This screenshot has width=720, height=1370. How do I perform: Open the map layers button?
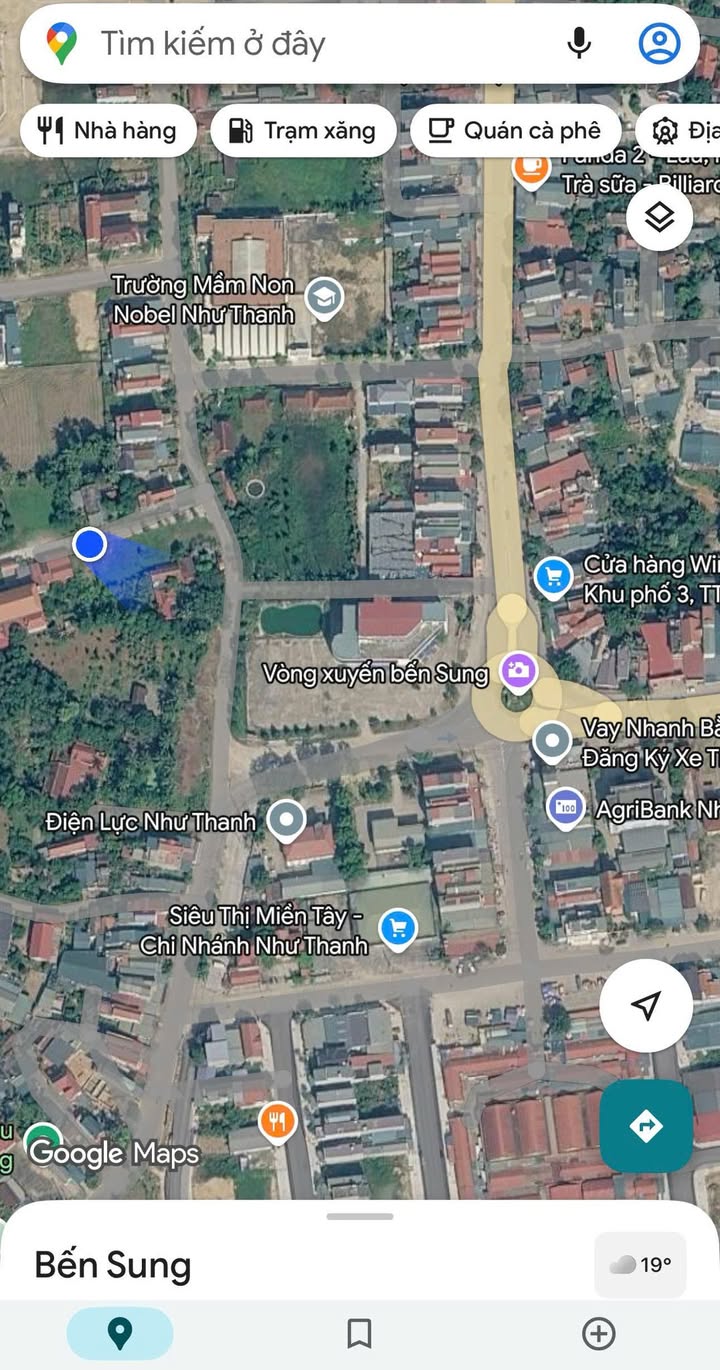click(x=660, y=218)
